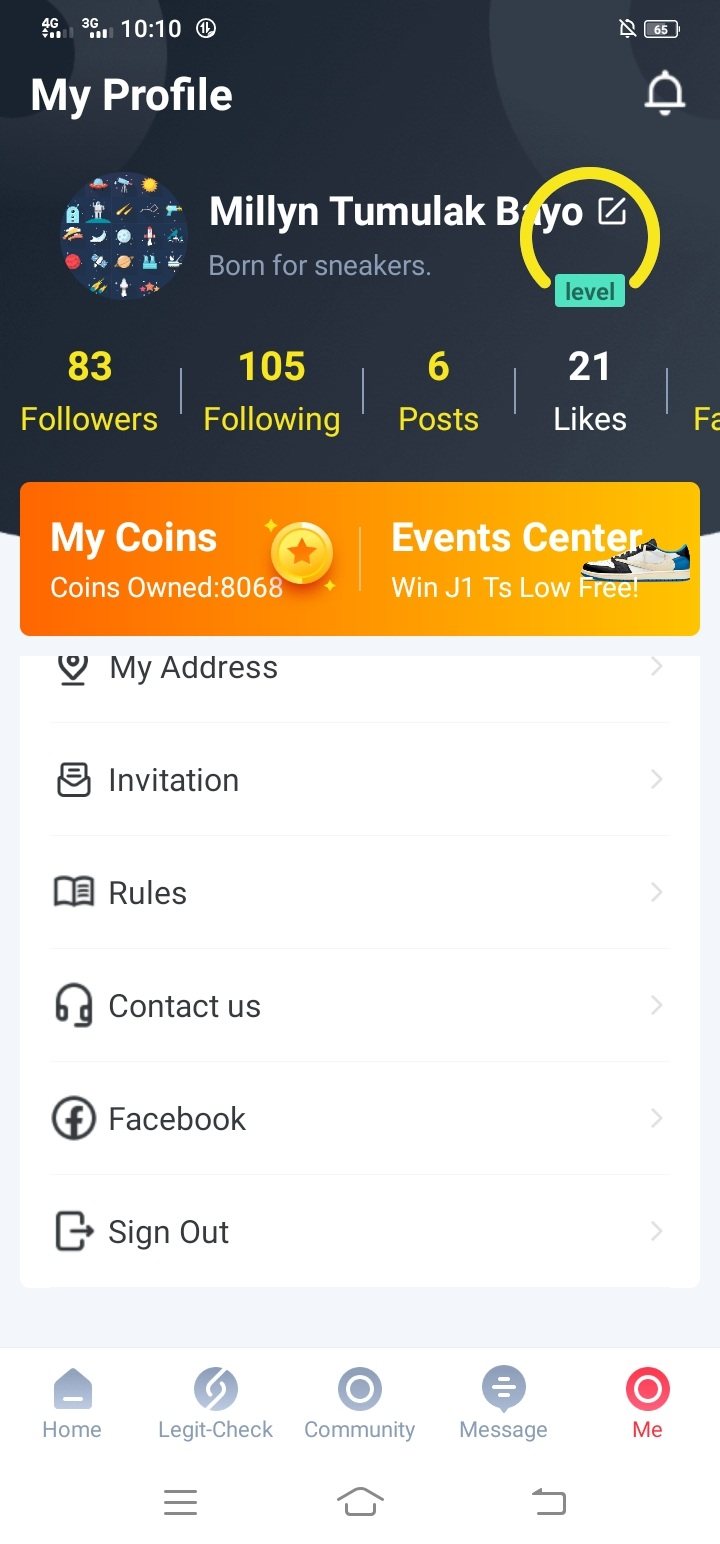Open My Address
Image resolution: width=720 pixels, height=1544 pixels.
pos(358,668)
